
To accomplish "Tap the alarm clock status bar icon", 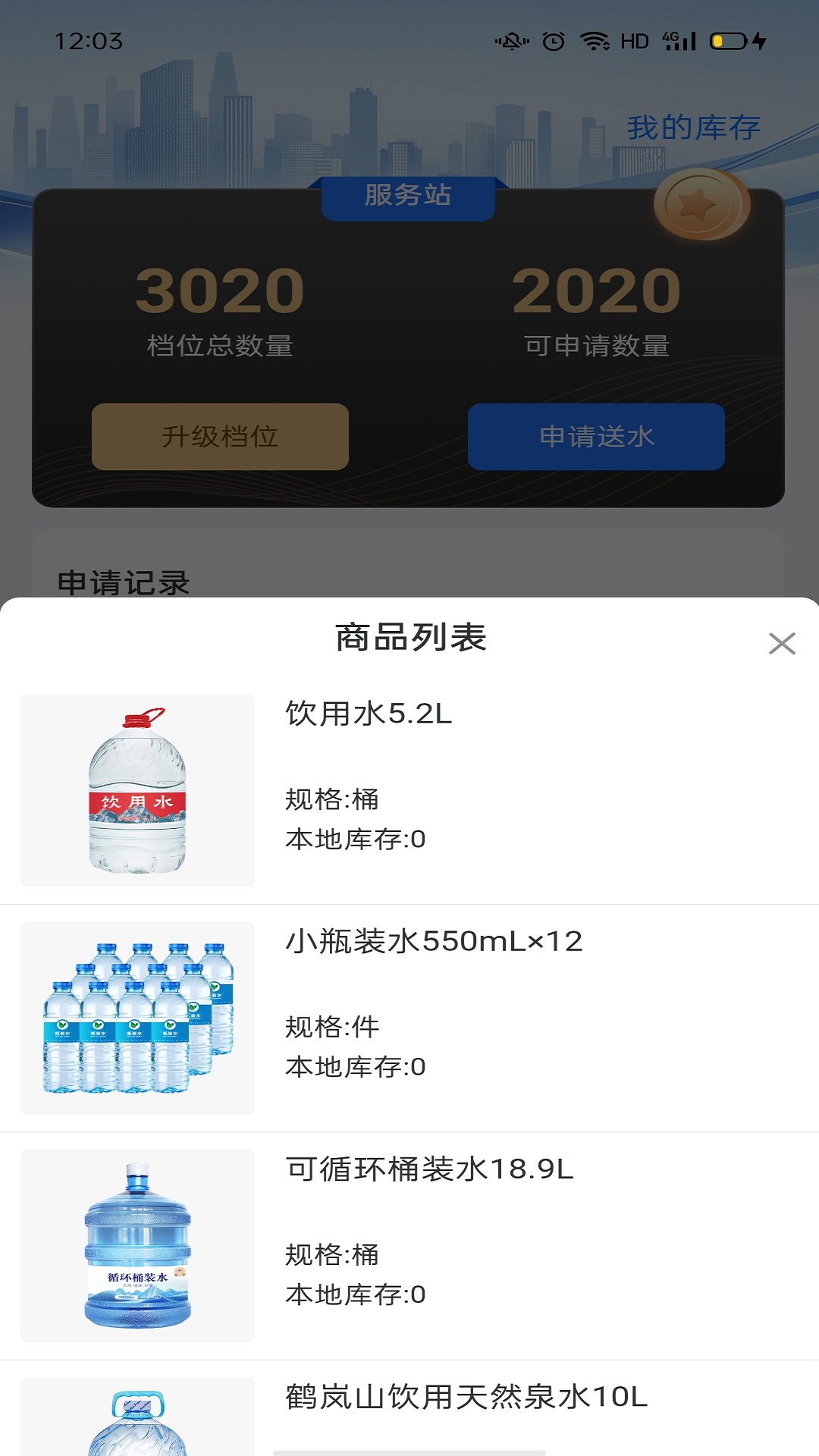I will click(552, 42).
